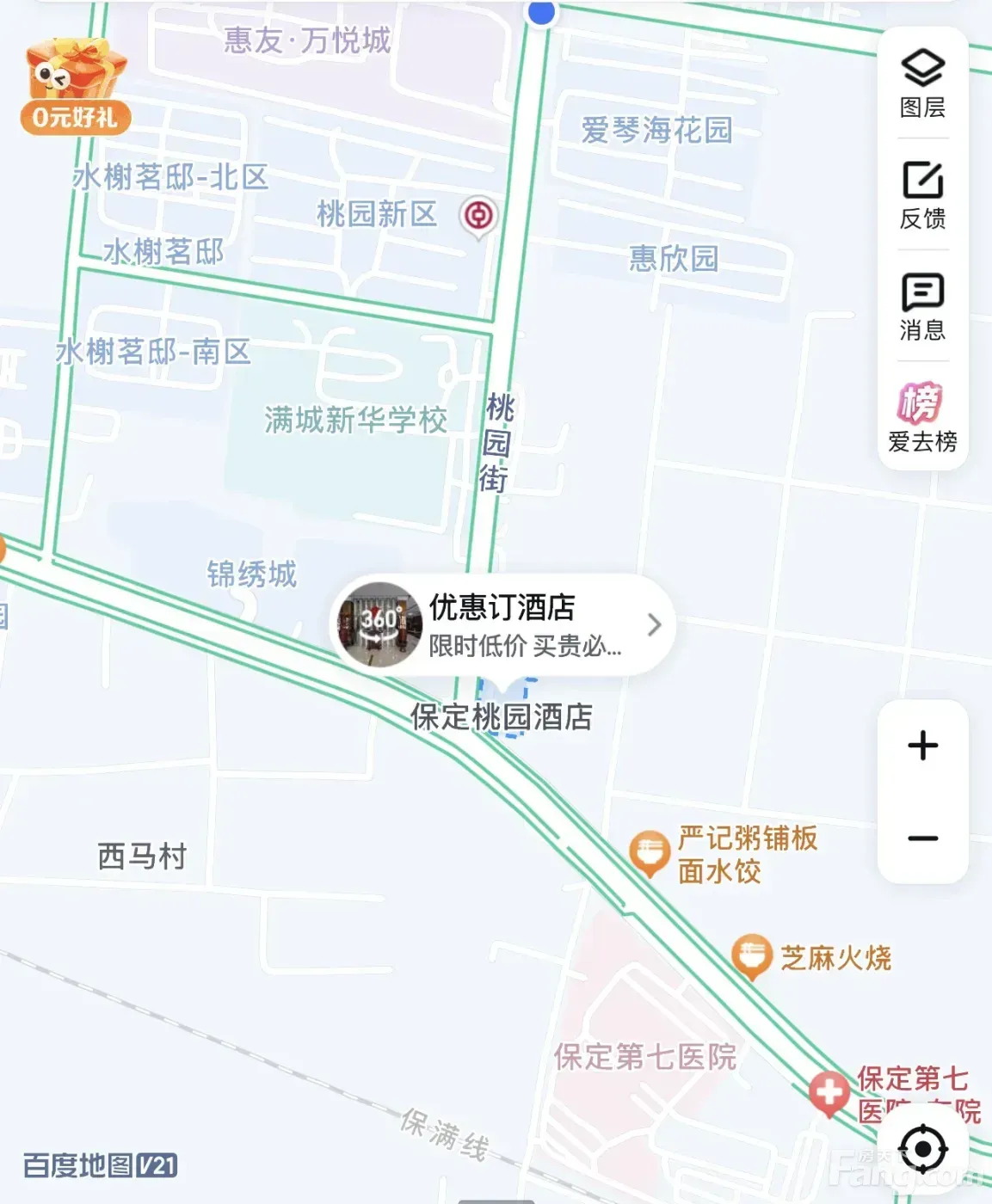Zoom in with the plus button

pyautogui.click(x=922, y=746)
